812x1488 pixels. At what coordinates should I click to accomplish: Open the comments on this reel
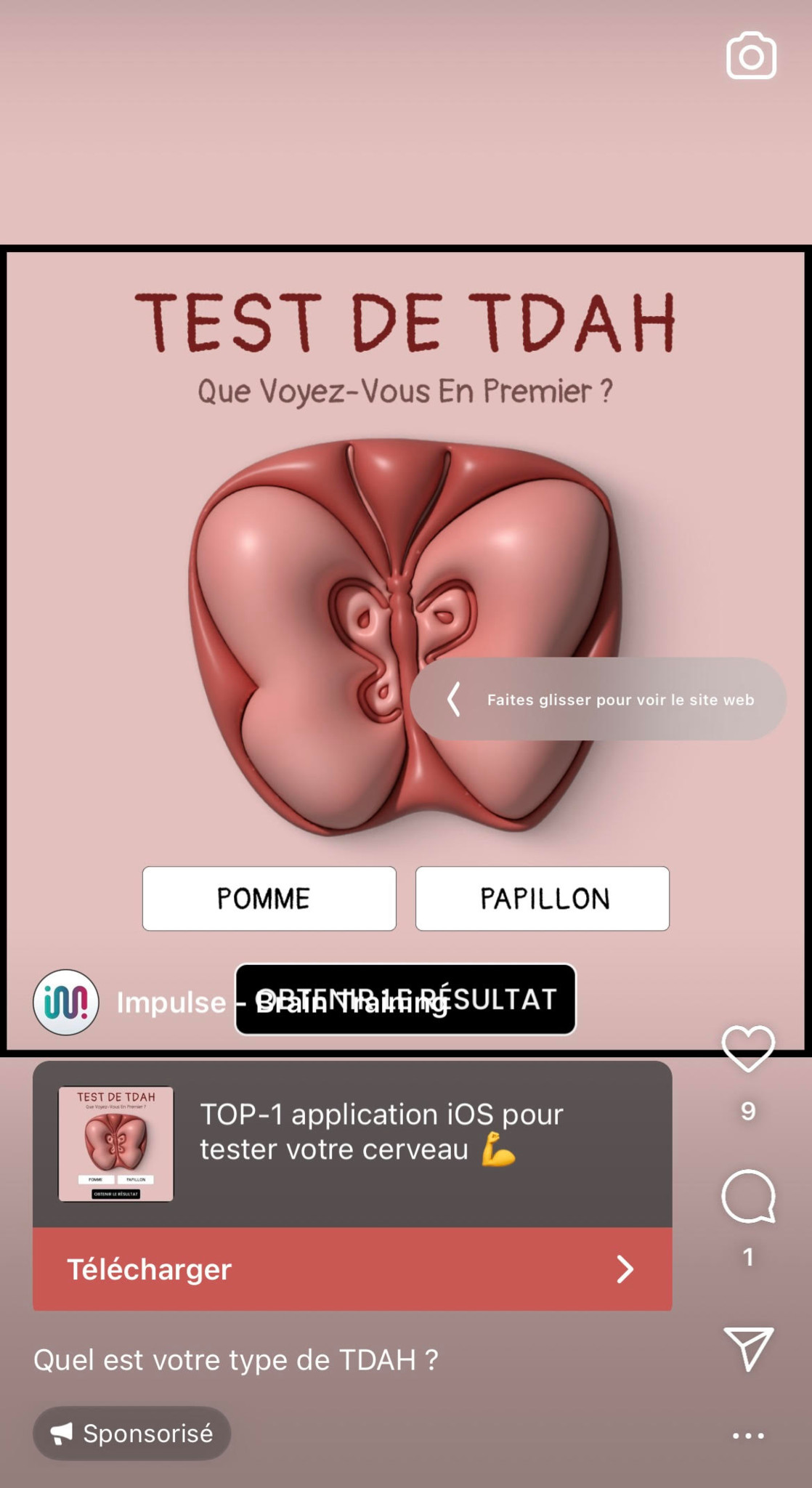point(748,1197)
